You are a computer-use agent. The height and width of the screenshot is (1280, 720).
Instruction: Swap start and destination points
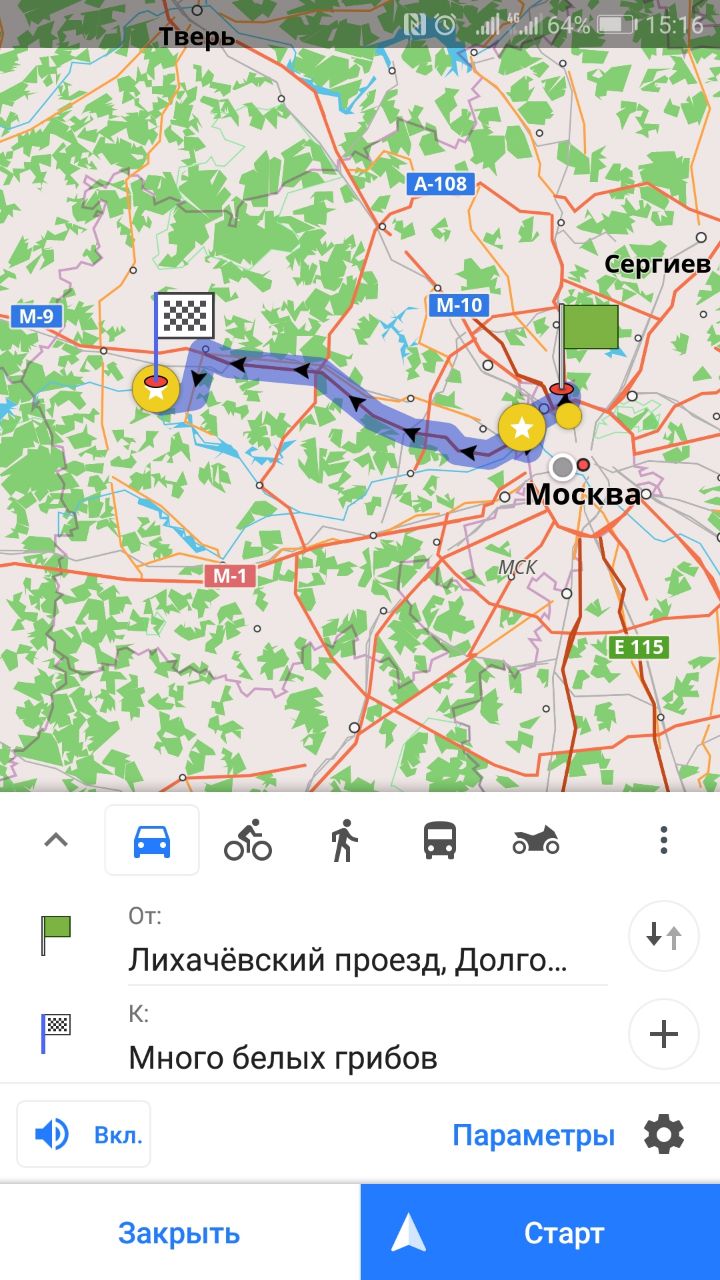[x=663, y=937]
